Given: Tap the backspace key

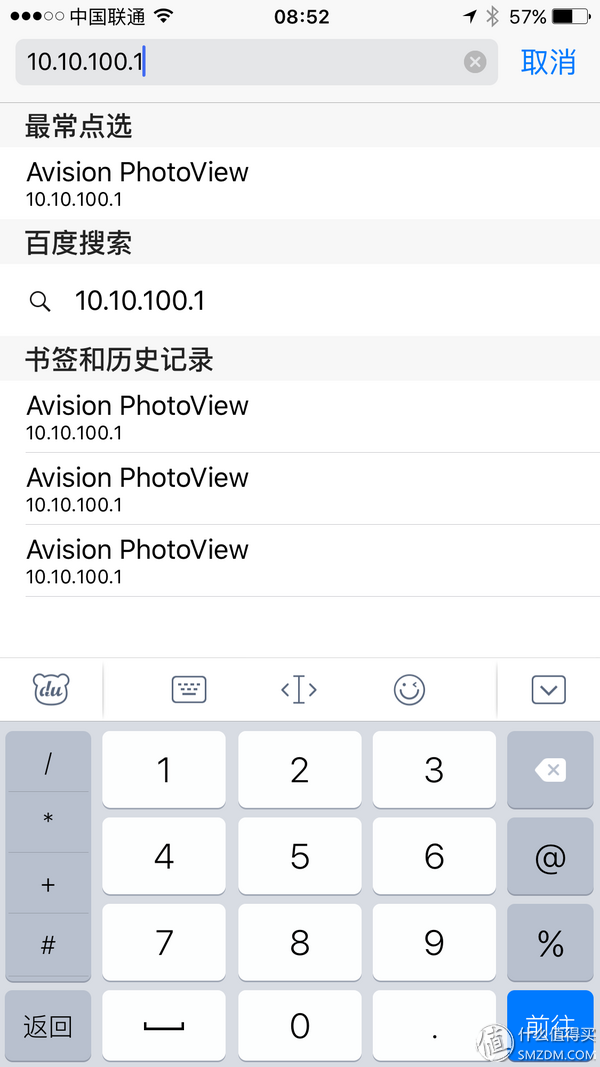Looking at the screenshot, I should click(550, 770).
